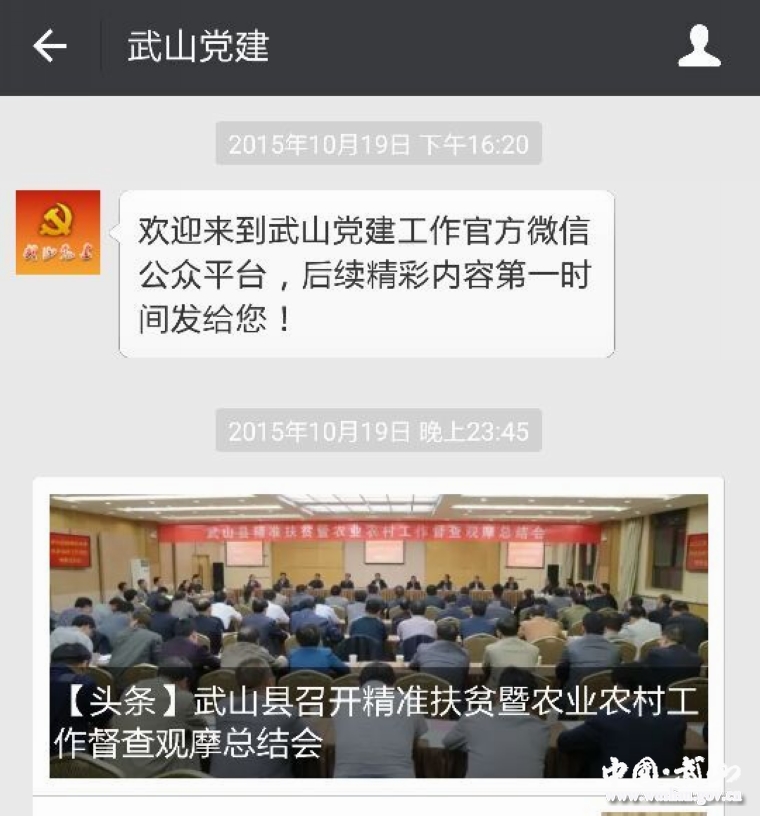Tap the 武山党建 sender avatar
760x816 pixels.
pos(58,232)
